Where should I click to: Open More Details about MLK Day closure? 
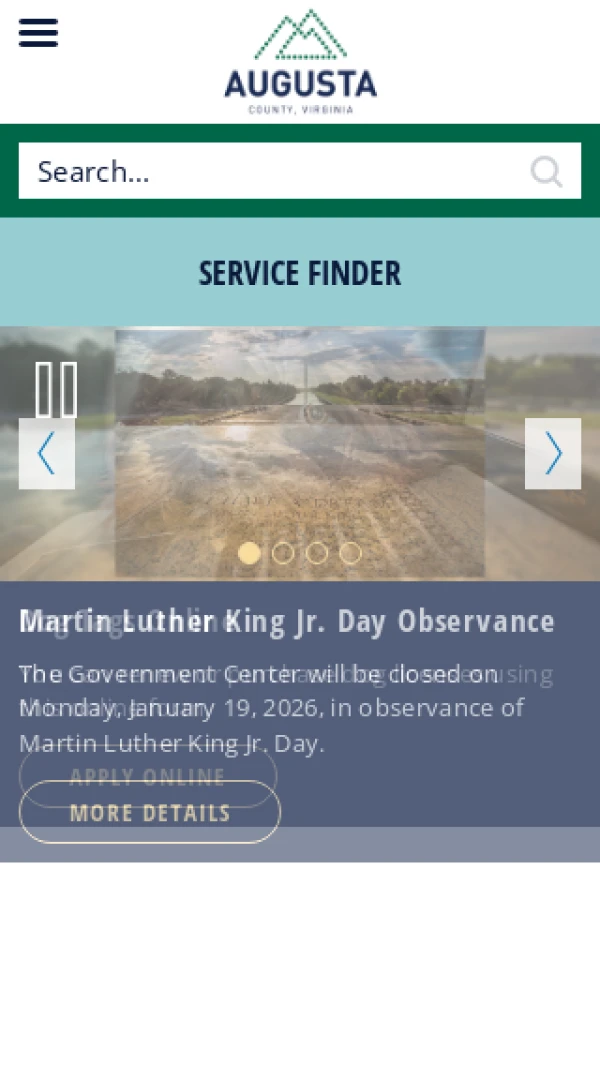coord(150,813)
